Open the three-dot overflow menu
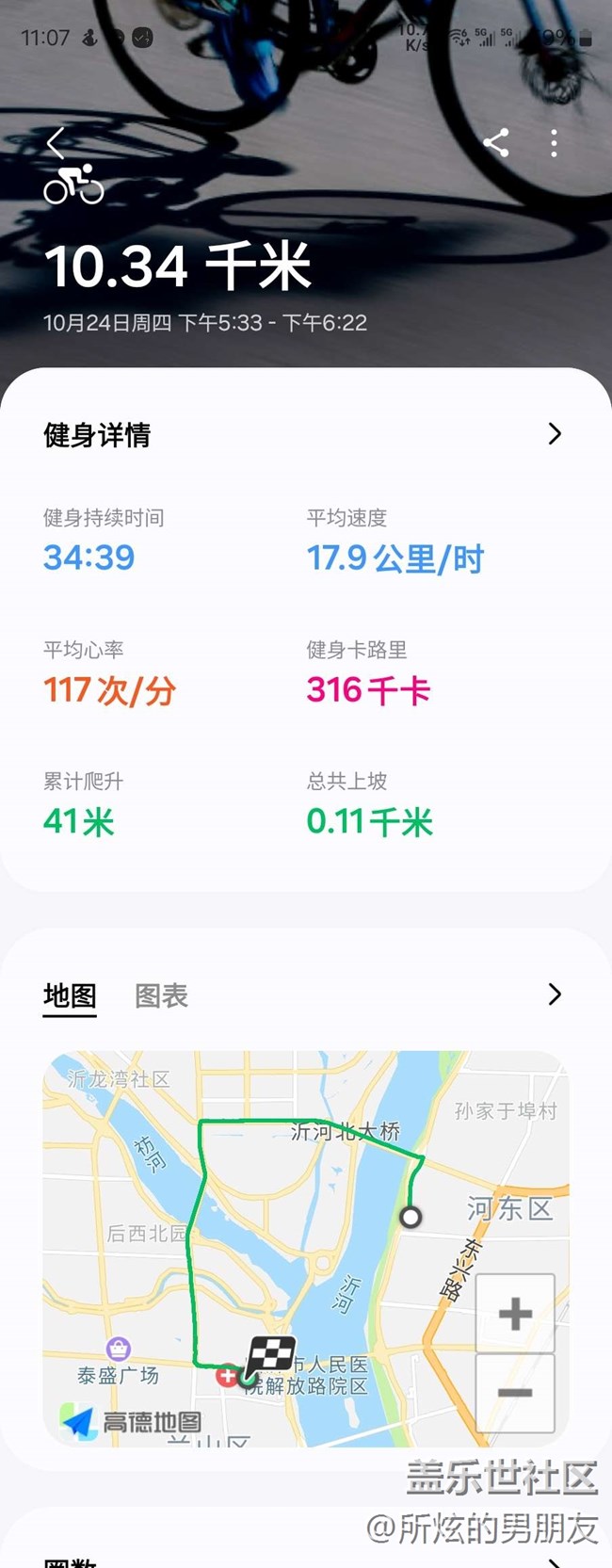The width and height of the screenshot is (612, 1568). coord(554,143)
